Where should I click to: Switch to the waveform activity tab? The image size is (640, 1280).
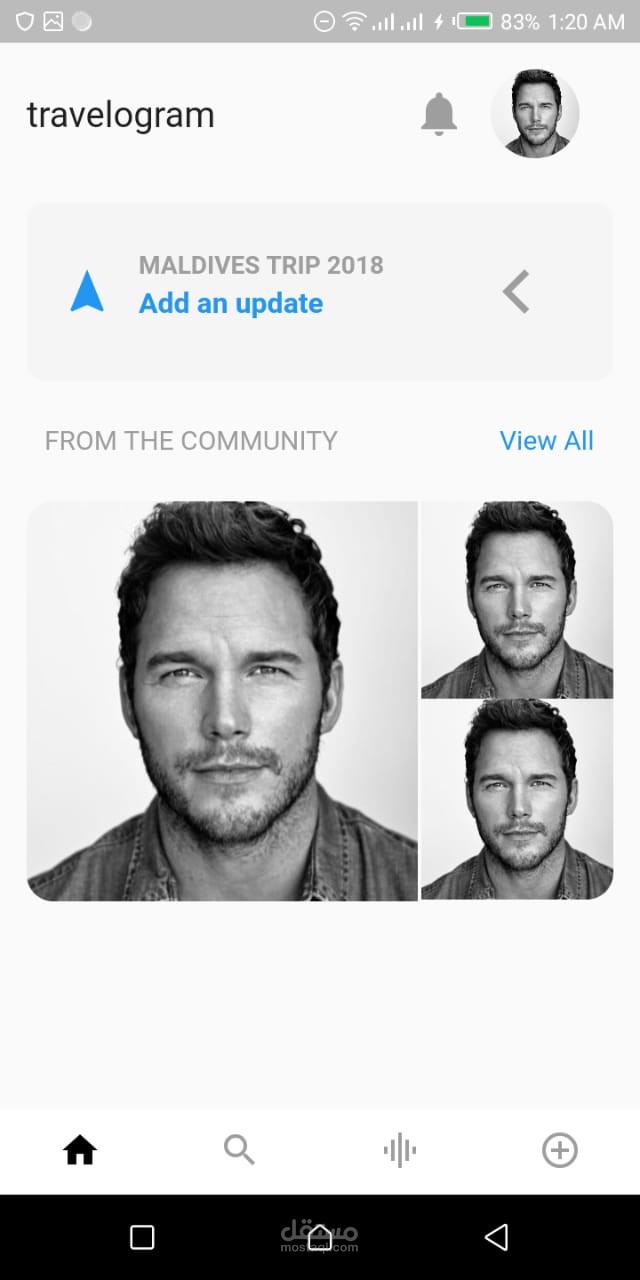click(400, 1151)
